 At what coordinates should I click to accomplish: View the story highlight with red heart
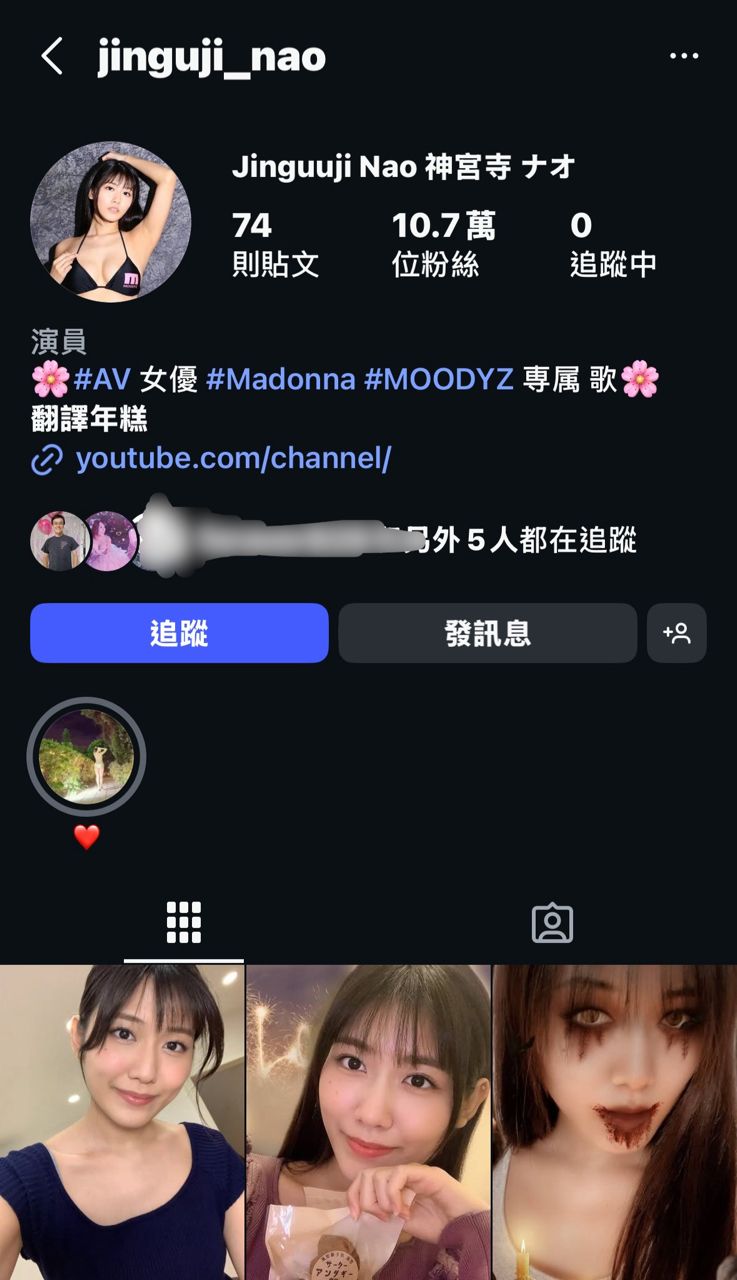coord(86,757)
